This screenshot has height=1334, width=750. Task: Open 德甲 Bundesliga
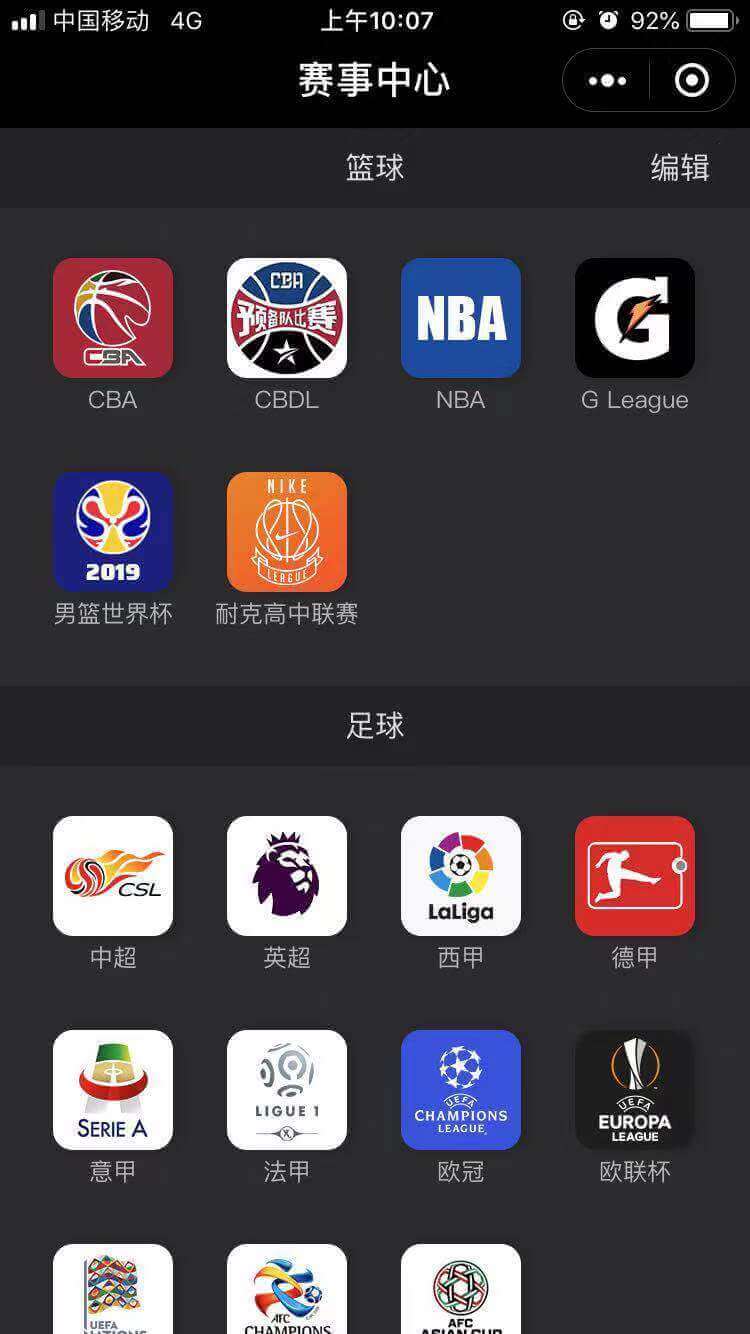[635, 876]
